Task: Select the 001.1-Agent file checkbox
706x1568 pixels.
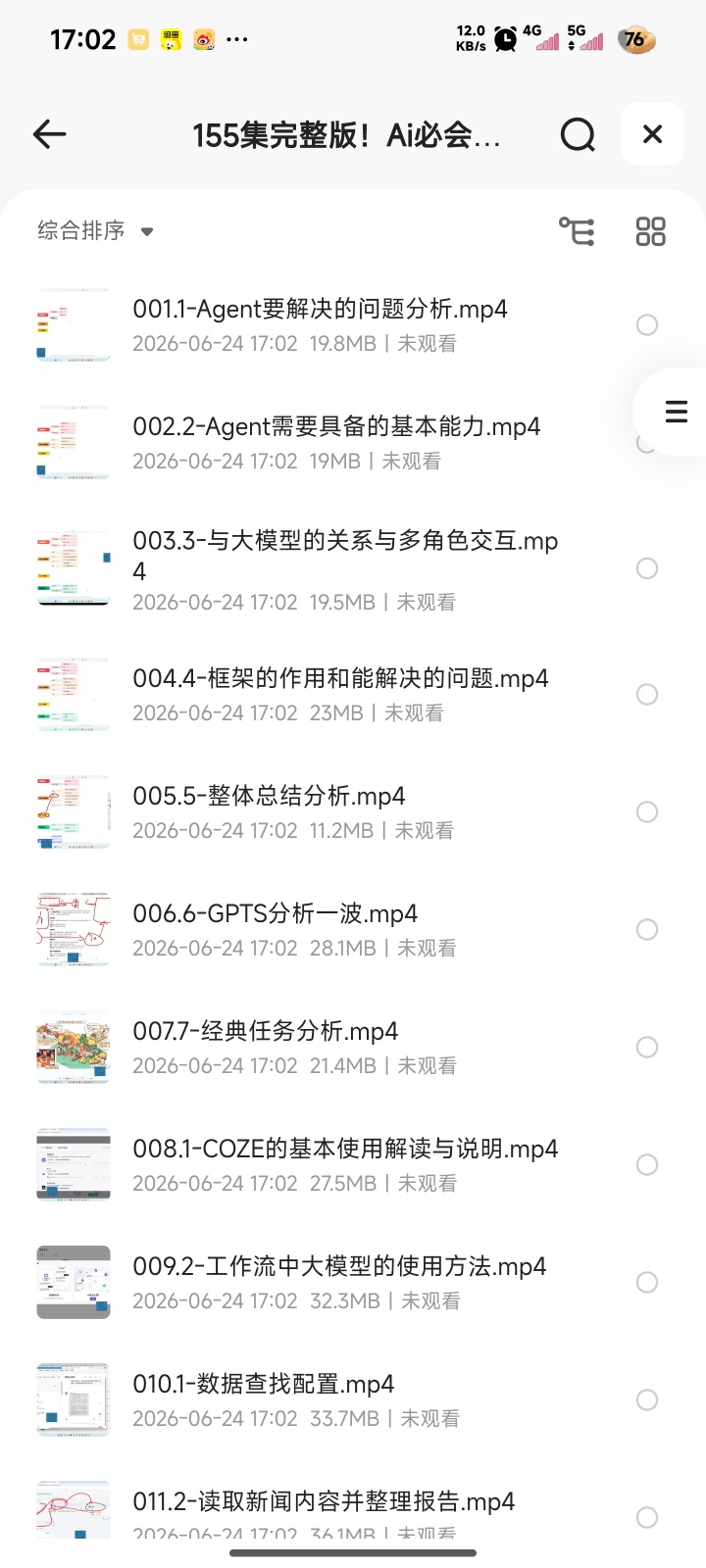Action: [647, 325]
